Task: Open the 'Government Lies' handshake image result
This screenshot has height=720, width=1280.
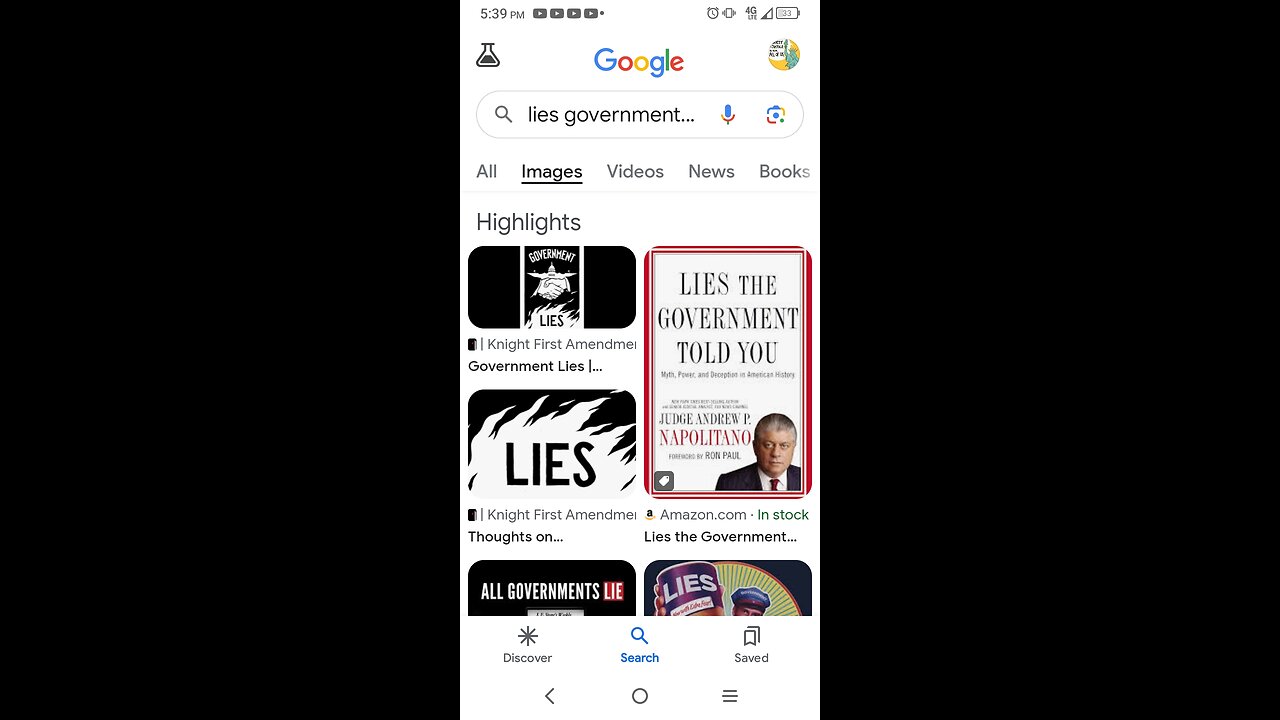Action: pos(552,288)
